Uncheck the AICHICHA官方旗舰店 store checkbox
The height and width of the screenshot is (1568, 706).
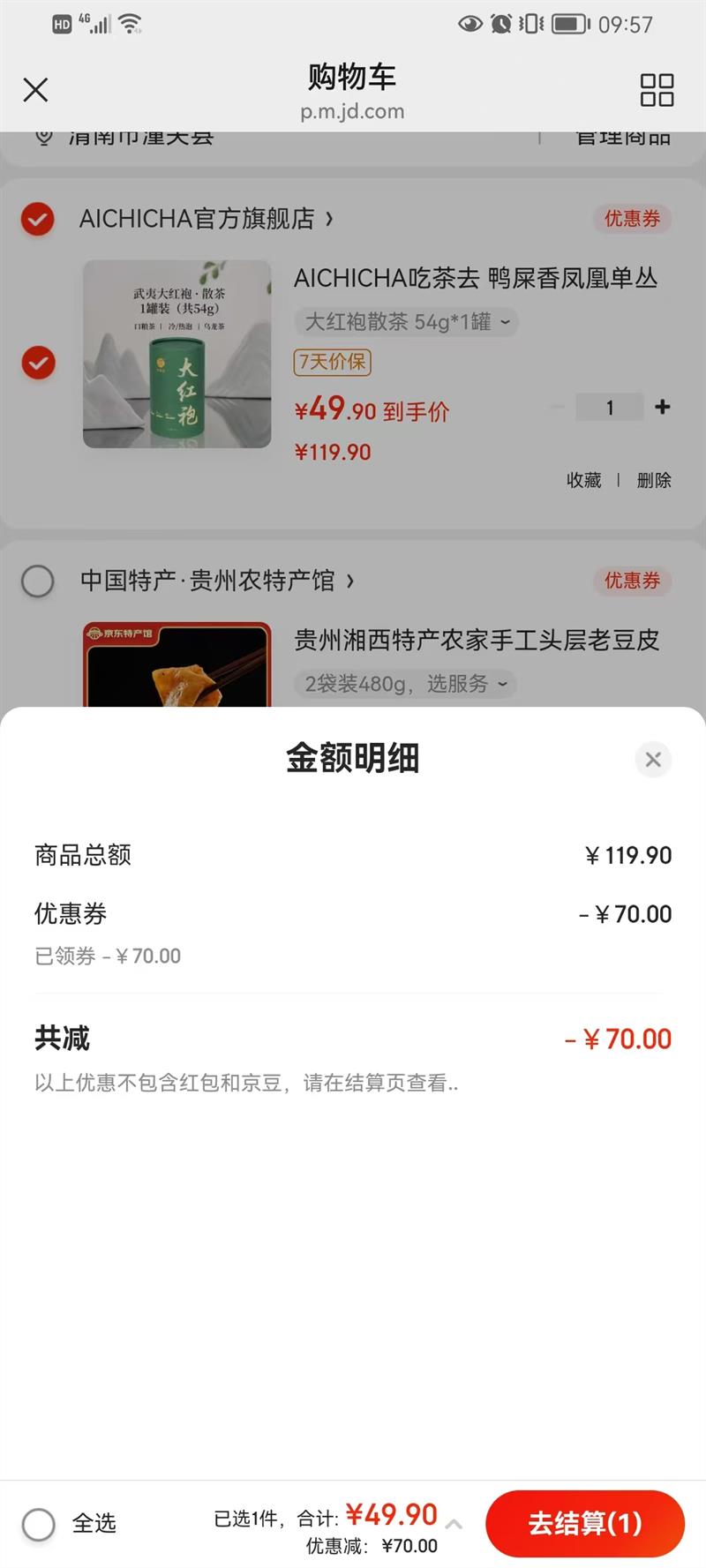(38, 219)
